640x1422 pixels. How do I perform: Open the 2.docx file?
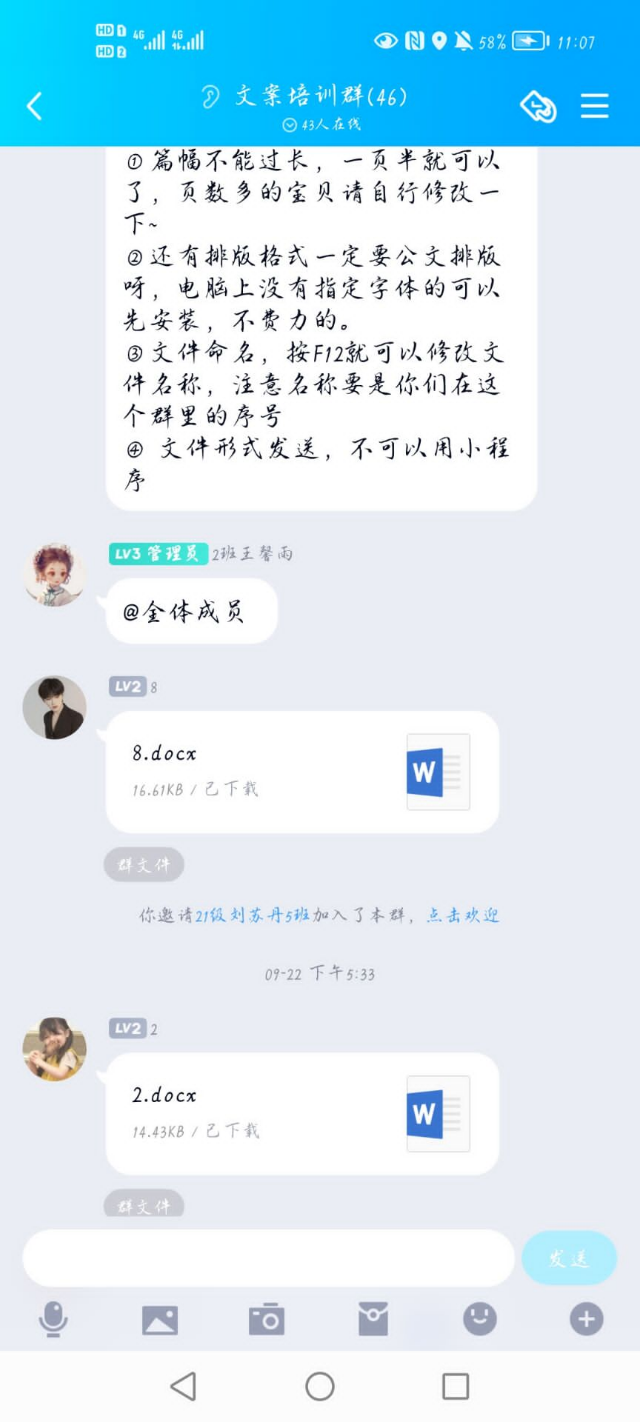pos(302,1113)
